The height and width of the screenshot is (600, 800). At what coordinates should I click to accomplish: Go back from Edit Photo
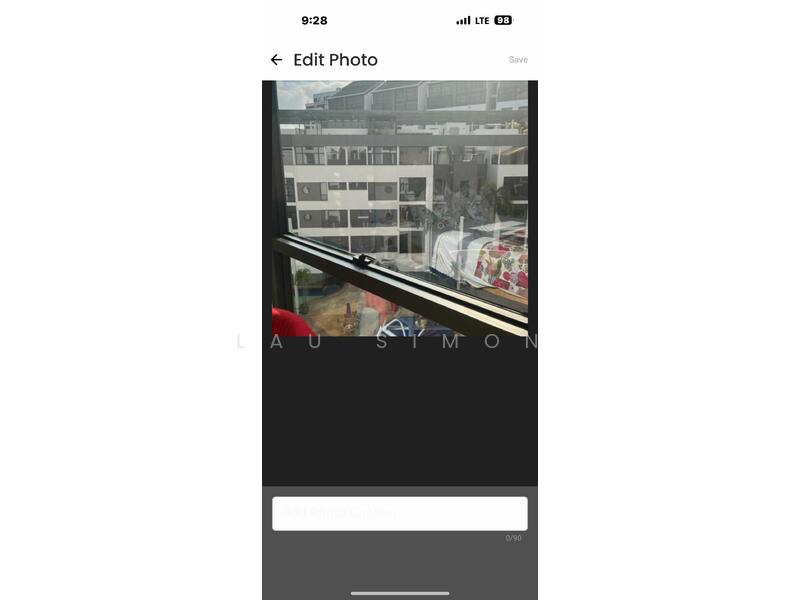pos(276,60)
